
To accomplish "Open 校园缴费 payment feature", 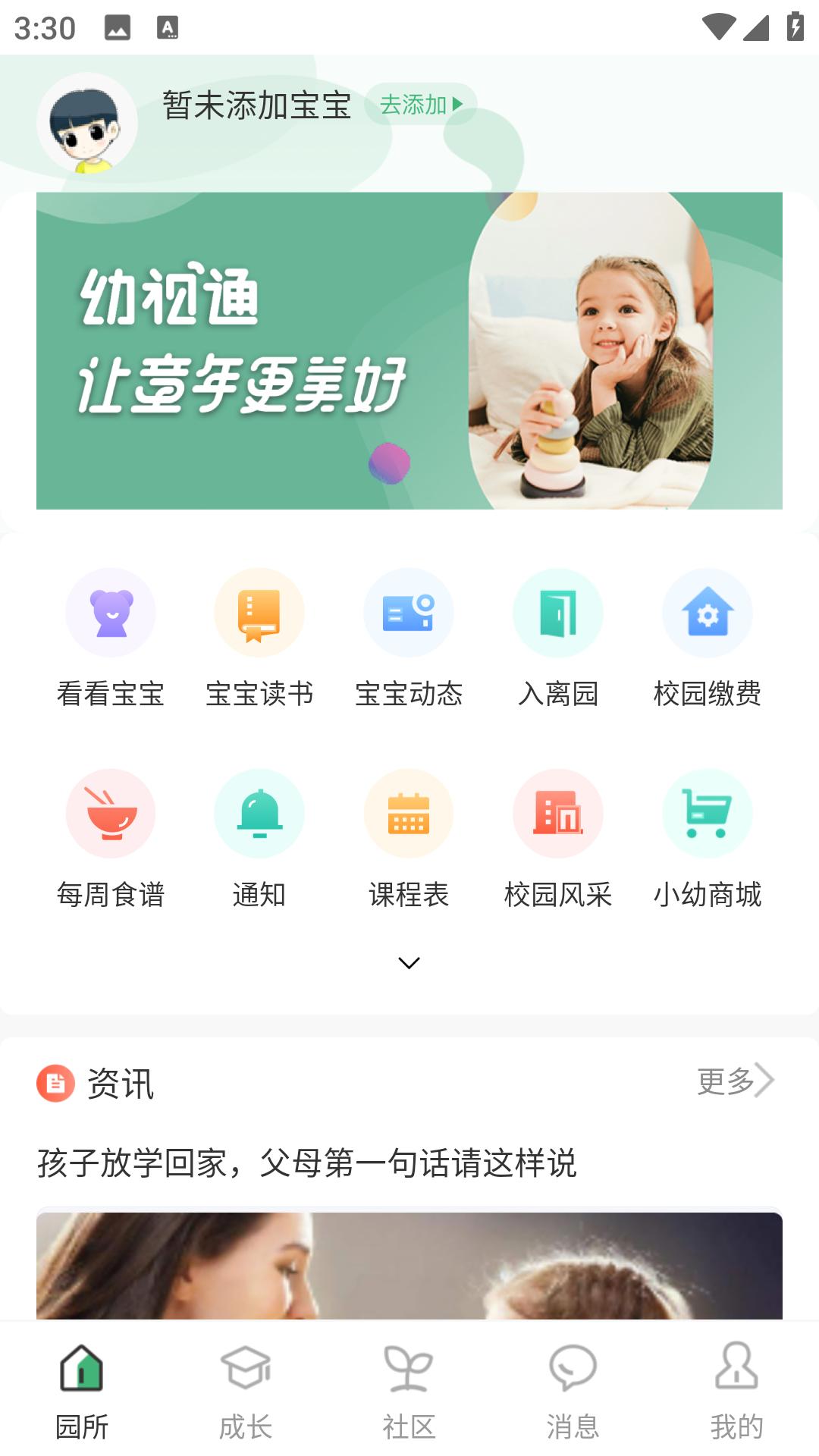I will pyautogui.click(x=707, y=637).
